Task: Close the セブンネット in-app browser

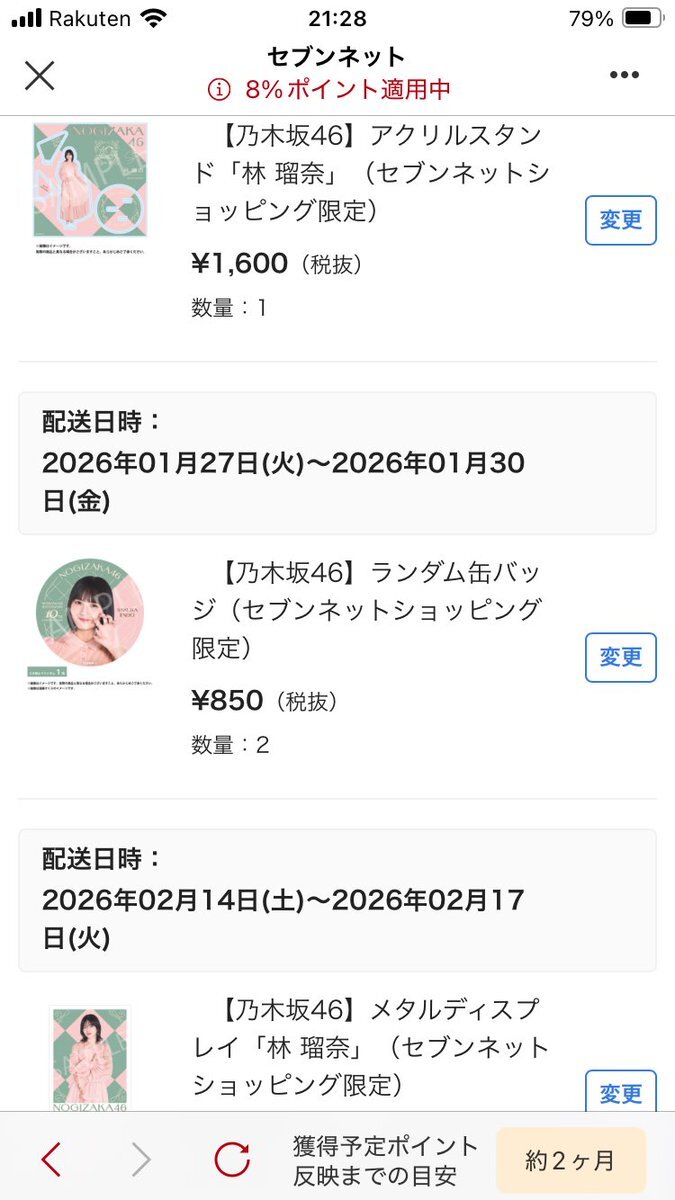Action: (x=39, y=75)
